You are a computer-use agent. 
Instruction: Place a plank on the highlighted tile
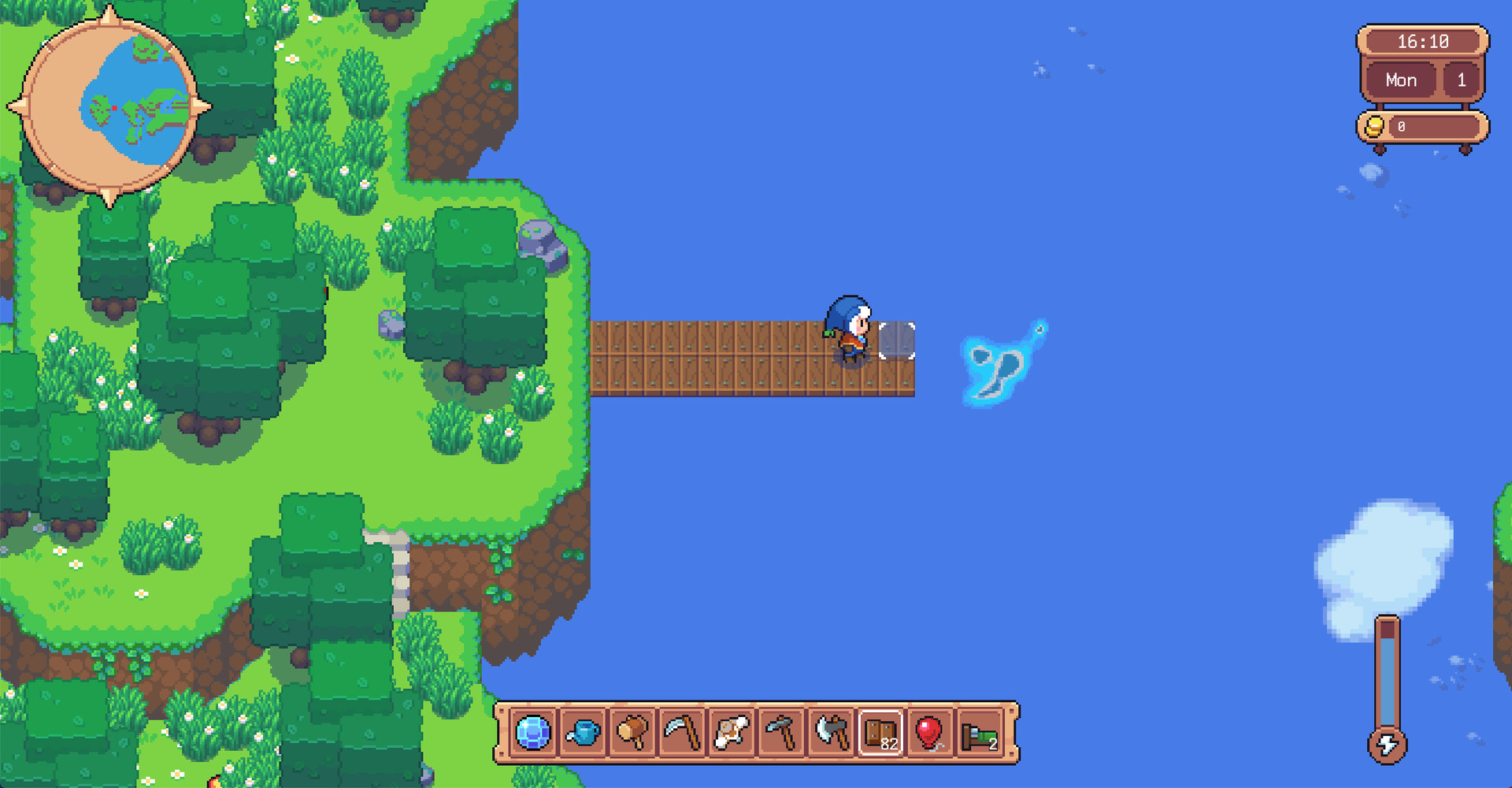coord(897,340)
